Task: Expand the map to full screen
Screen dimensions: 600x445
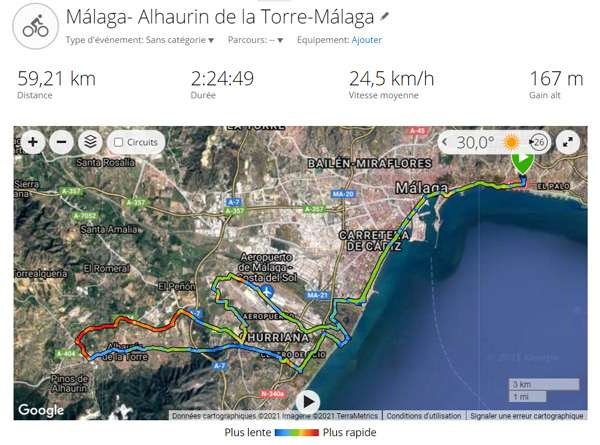Action: point(567,142)
